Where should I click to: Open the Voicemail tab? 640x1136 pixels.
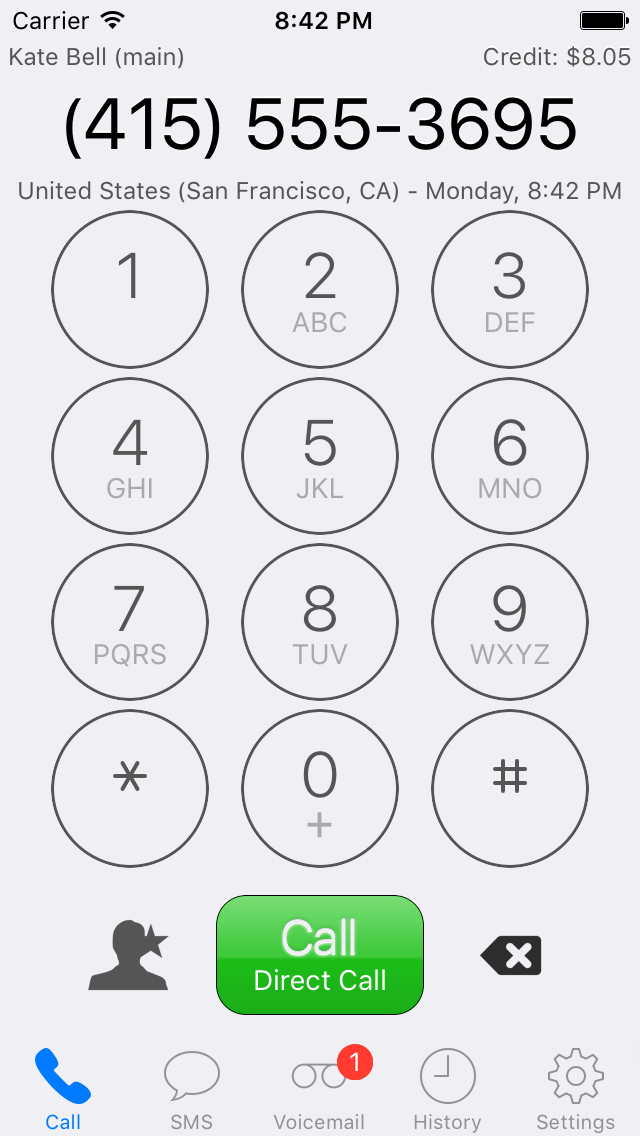319,1090
